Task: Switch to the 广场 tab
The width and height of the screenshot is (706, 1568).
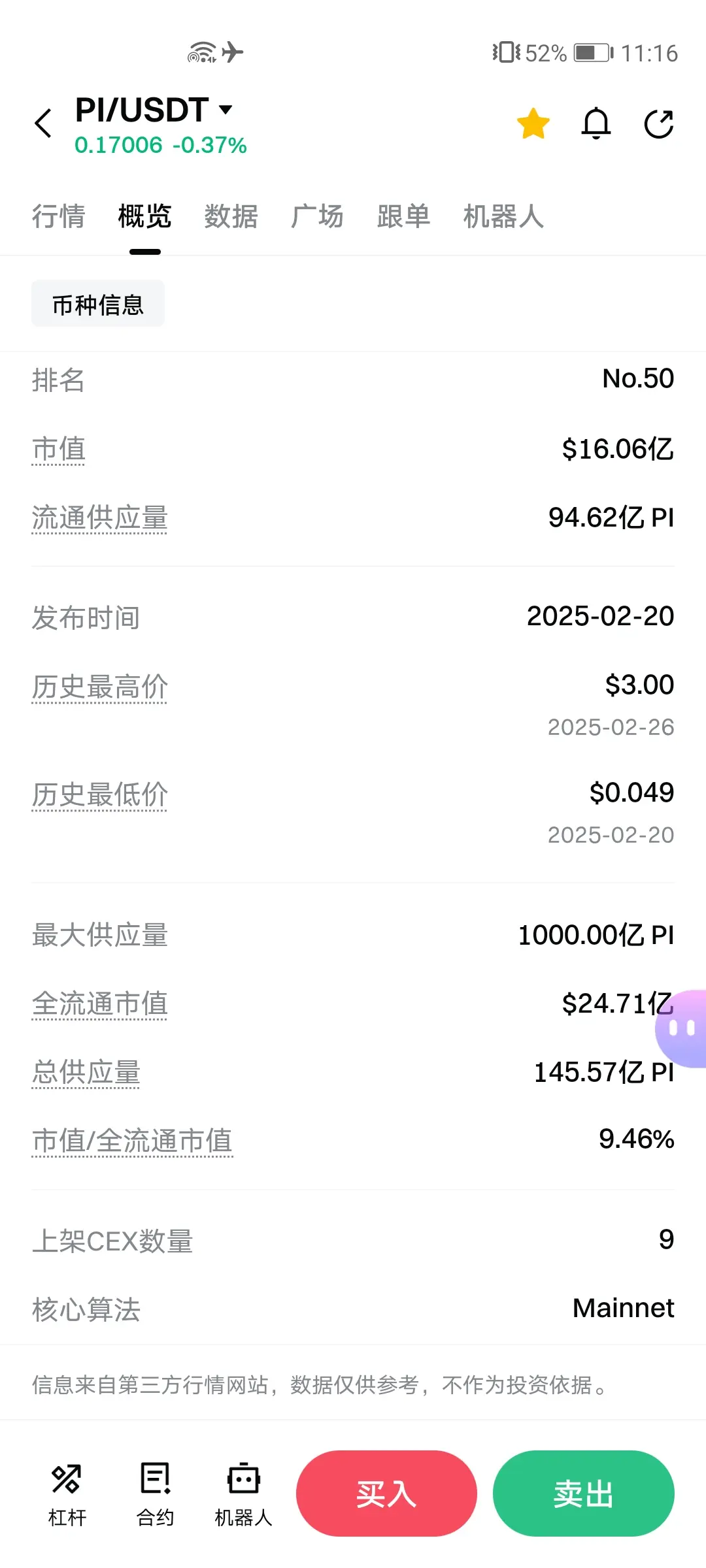Action: [x=318, y=216]
